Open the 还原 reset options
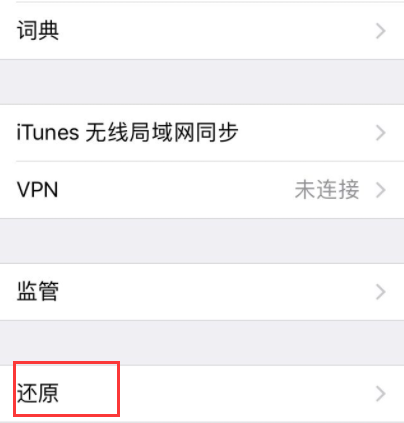The width and height of the screenshot is (404, 423). [x=202, y=394]
